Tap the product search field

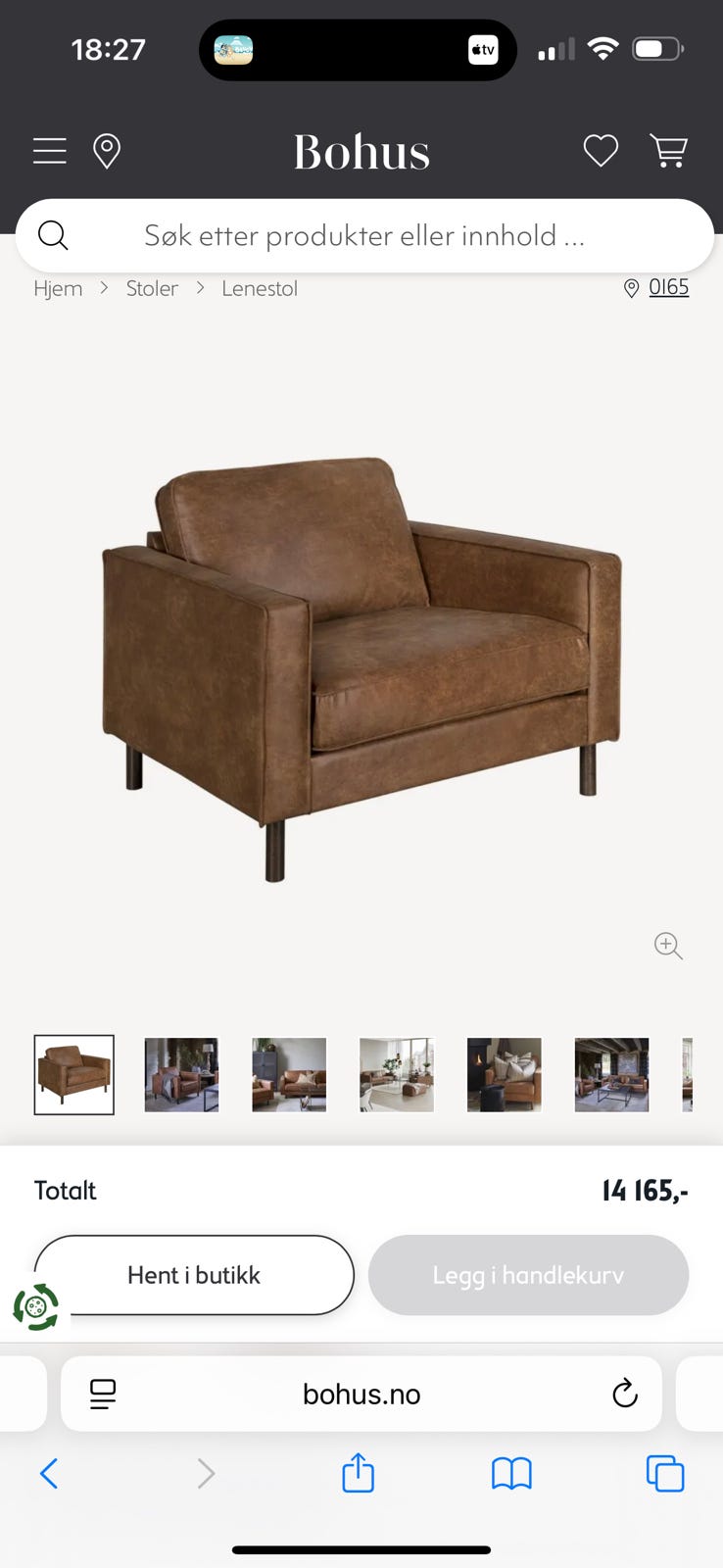[364, 235]
